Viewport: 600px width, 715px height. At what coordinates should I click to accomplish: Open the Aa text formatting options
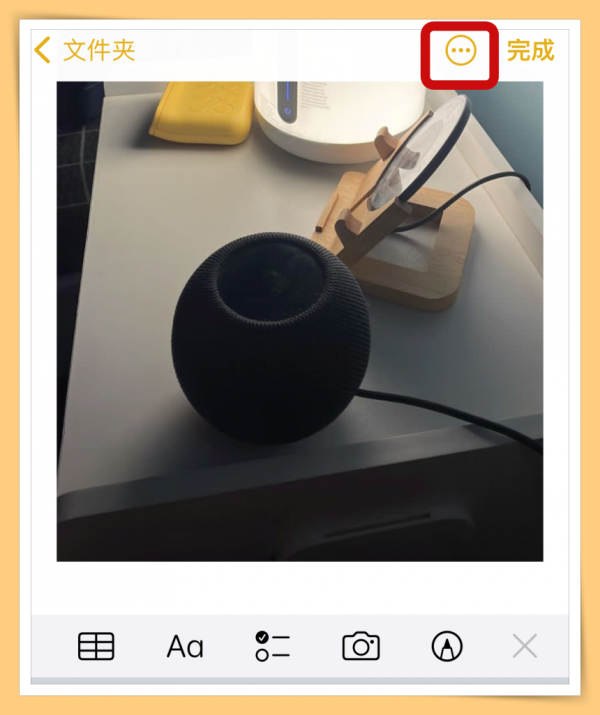click(x=185, y=647)
